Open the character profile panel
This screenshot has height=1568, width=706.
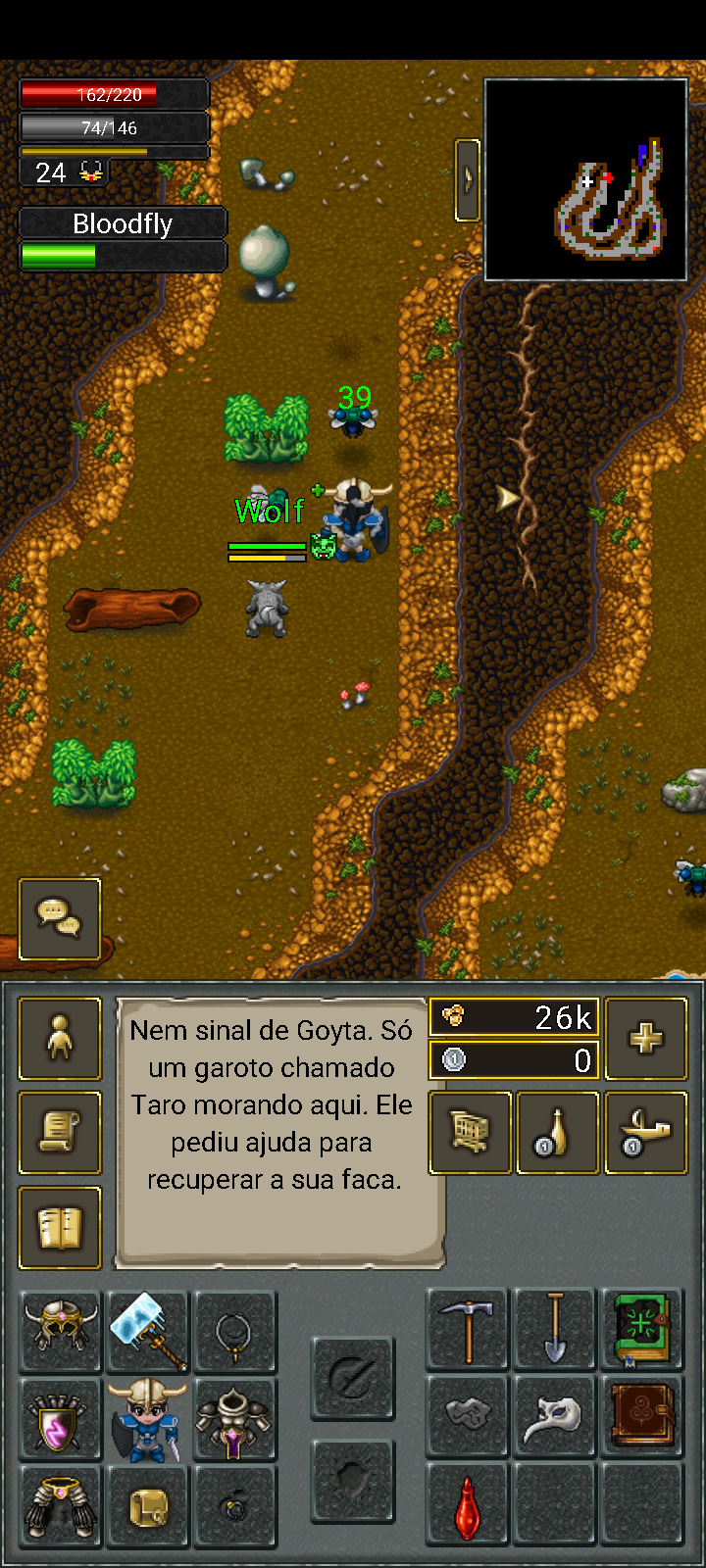pos(60,1039)
